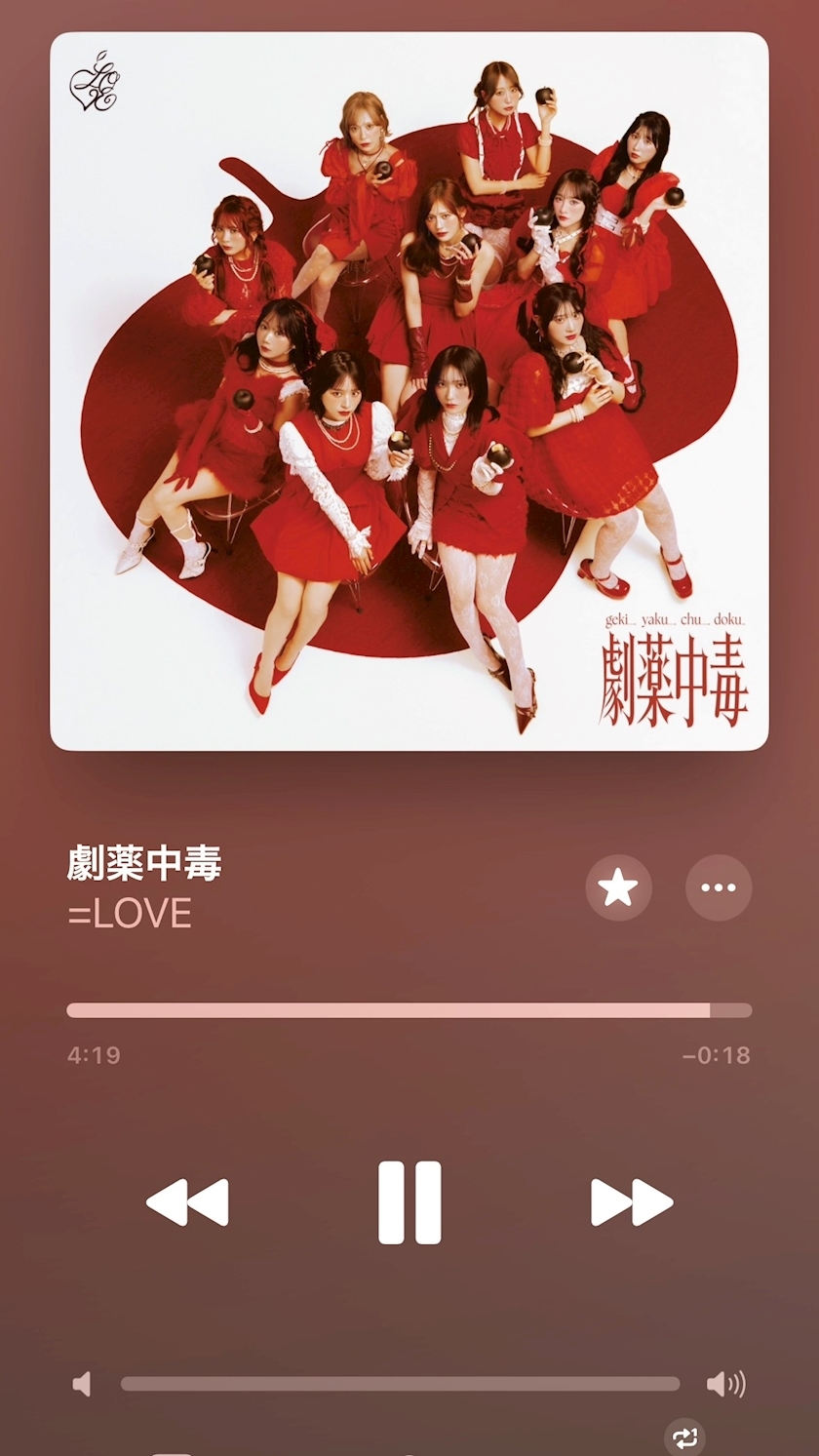Favorite the song with the star
Image resolution: width=819 pixels, height=1456 pixels.
[618, 887]
